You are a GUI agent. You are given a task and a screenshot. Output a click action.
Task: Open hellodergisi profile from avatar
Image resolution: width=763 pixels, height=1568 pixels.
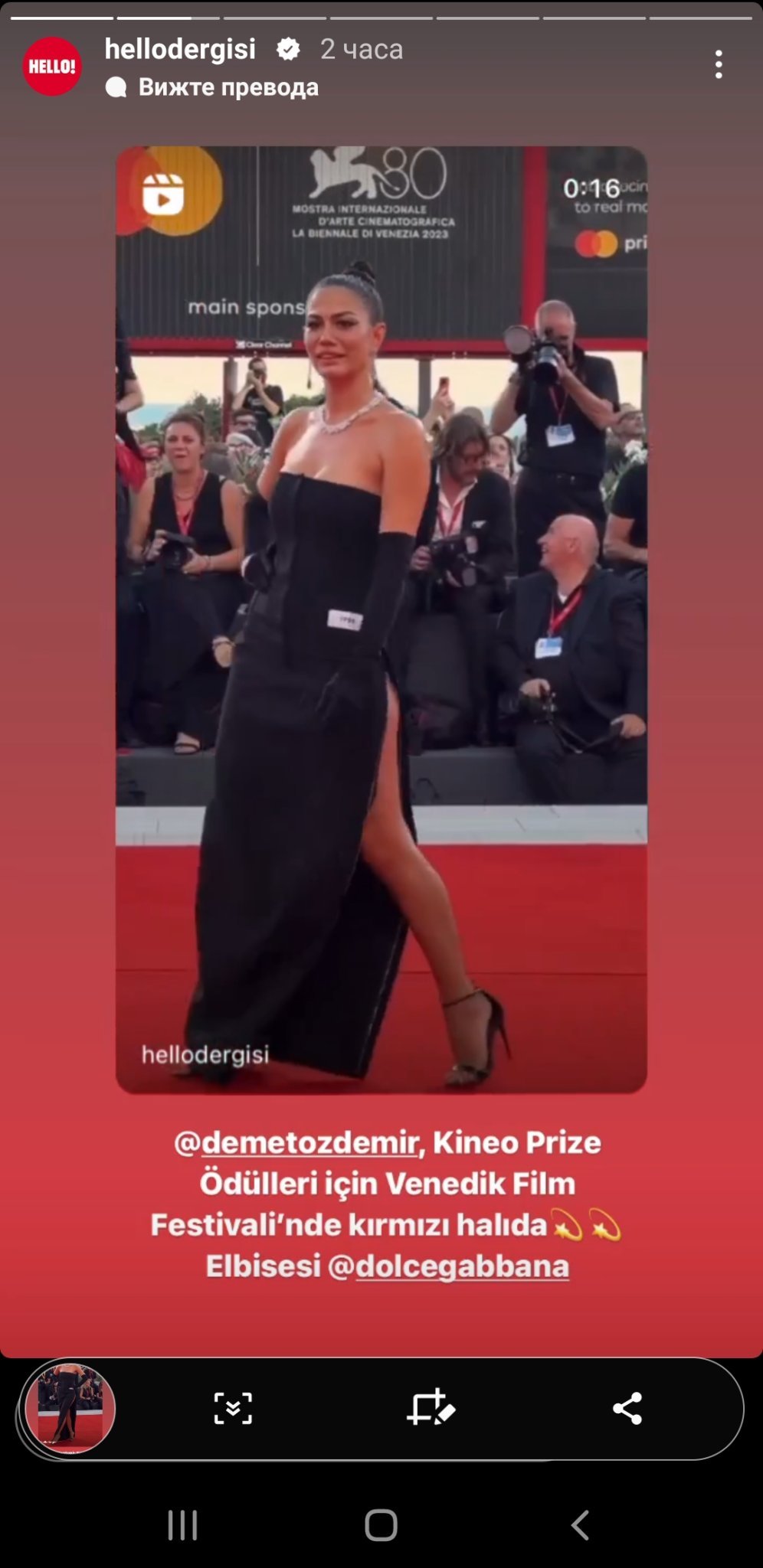52,66
